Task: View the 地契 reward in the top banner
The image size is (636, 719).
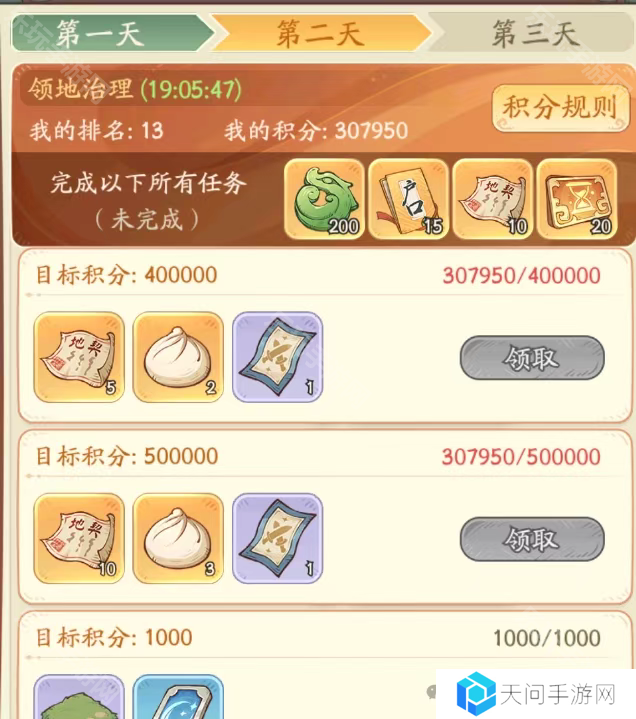Action: [493, 199]
